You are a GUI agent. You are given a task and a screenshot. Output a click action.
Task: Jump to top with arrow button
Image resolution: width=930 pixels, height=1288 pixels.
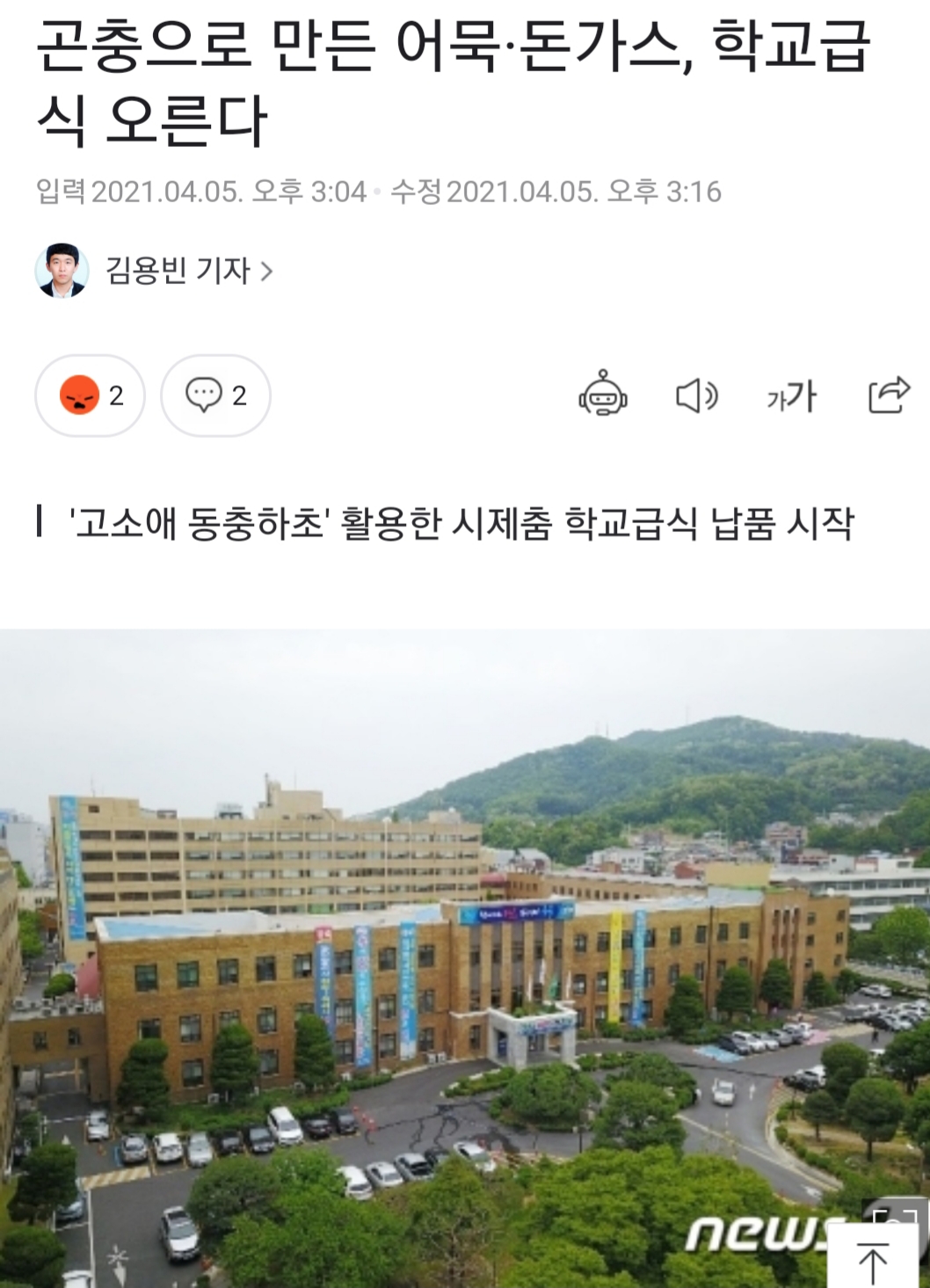click(x=873, y=1260)
